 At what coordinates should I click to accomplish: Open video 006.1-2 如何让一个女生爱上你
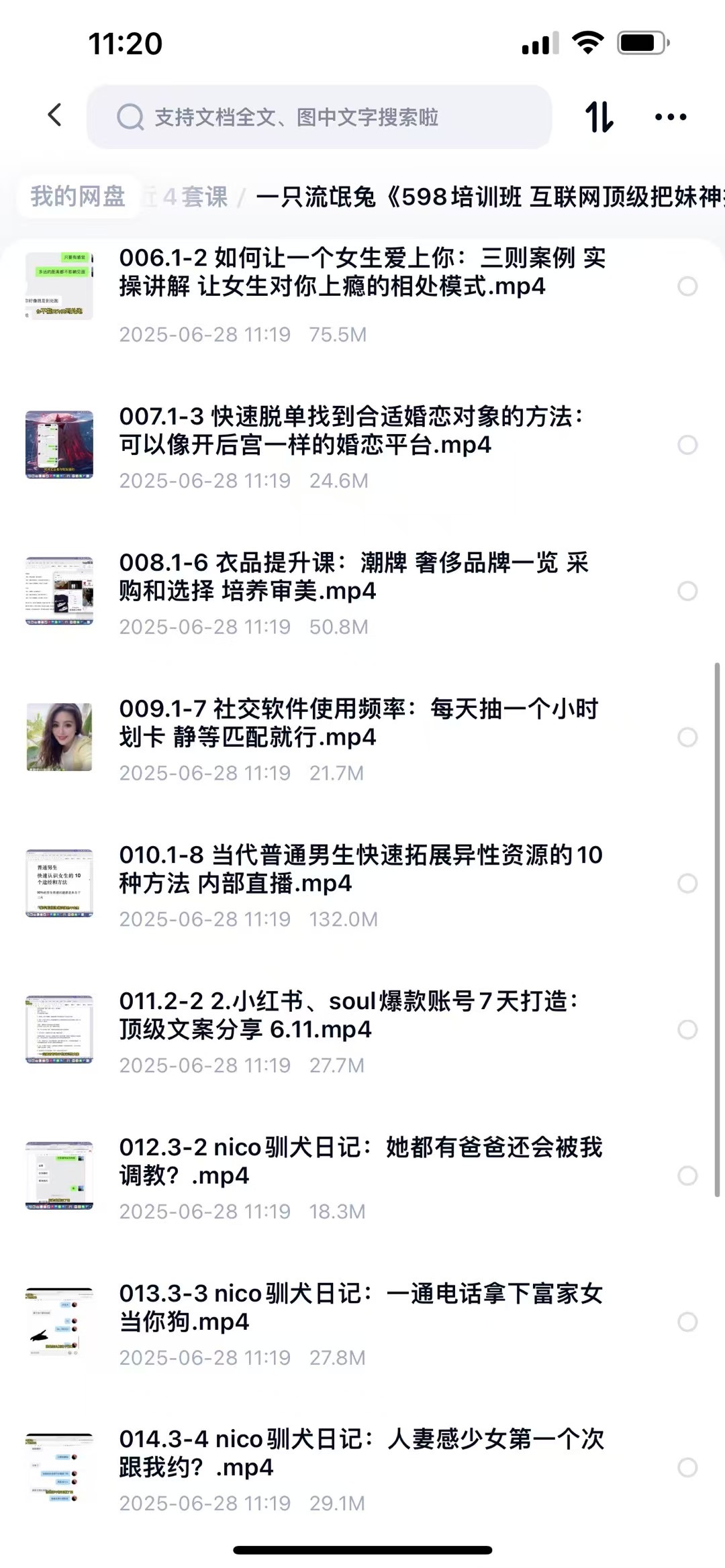coord(362,272)
